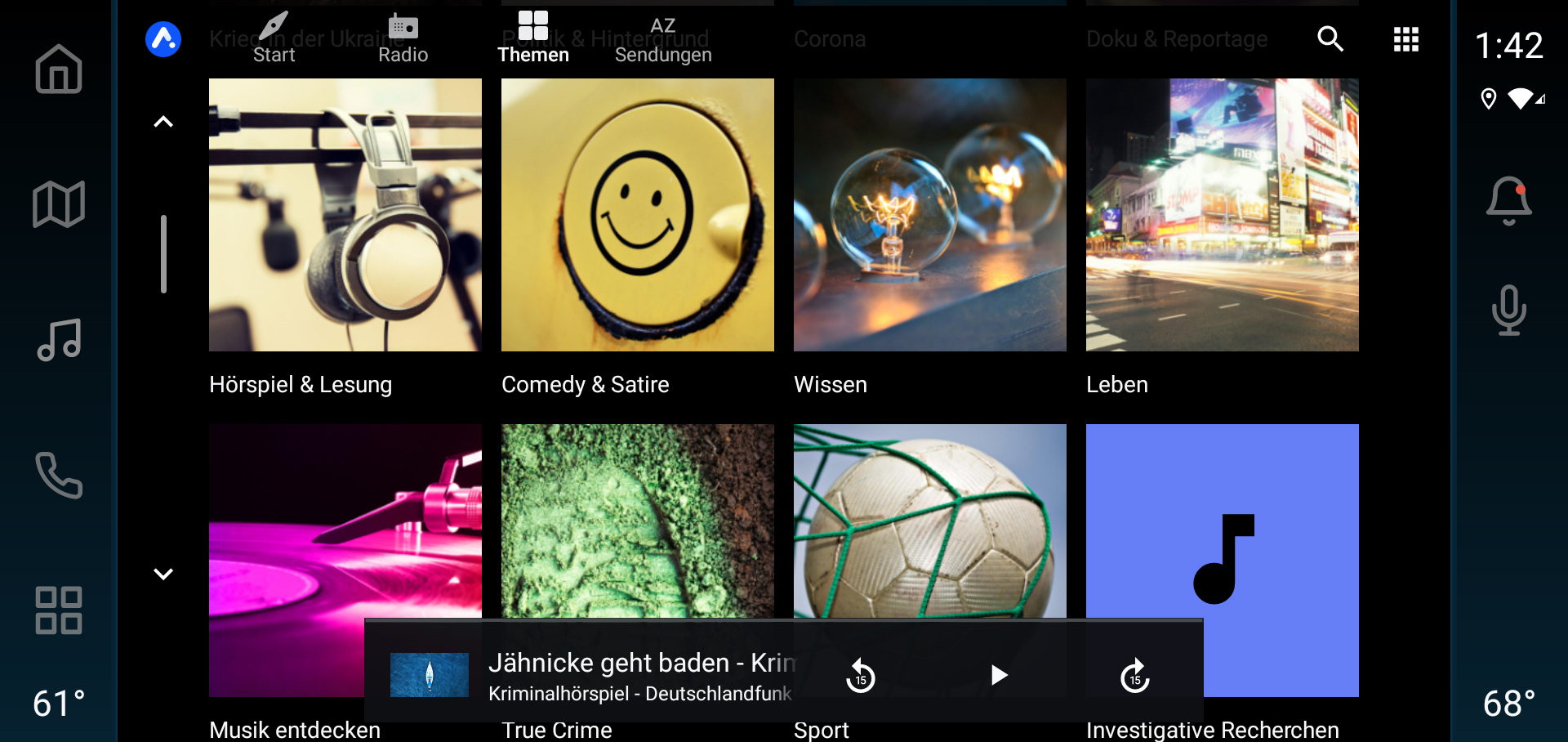Open the Leben category tile
The height and width of the screenshot is (742, 1568).
1222,215
